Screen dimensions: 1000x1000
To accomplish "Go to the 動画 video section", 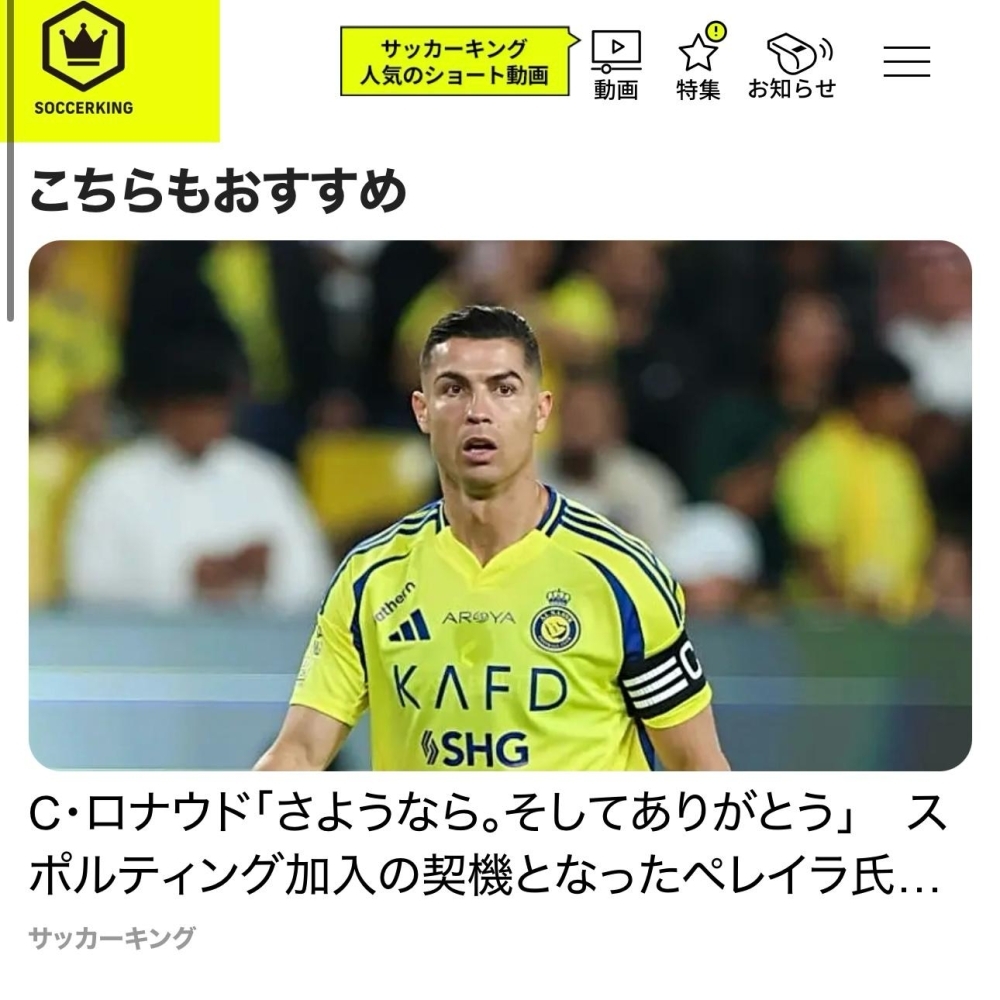I will click(x=616, y=64).
